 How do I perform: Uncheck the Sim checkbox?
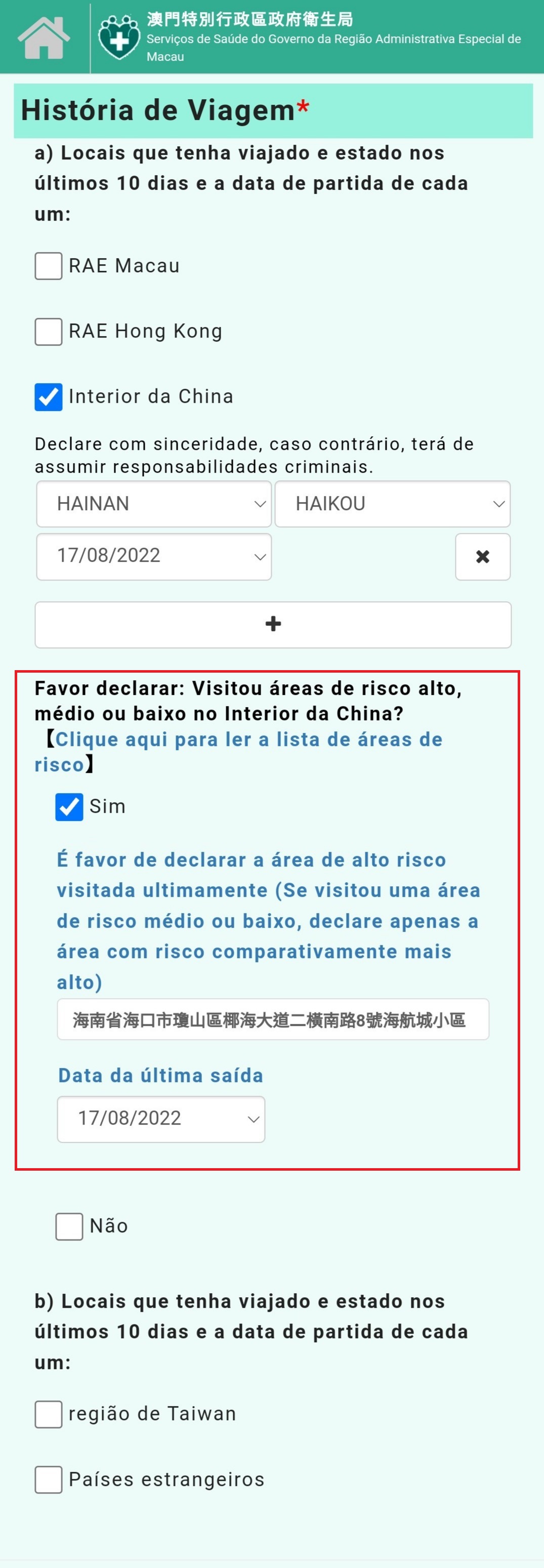69,807
